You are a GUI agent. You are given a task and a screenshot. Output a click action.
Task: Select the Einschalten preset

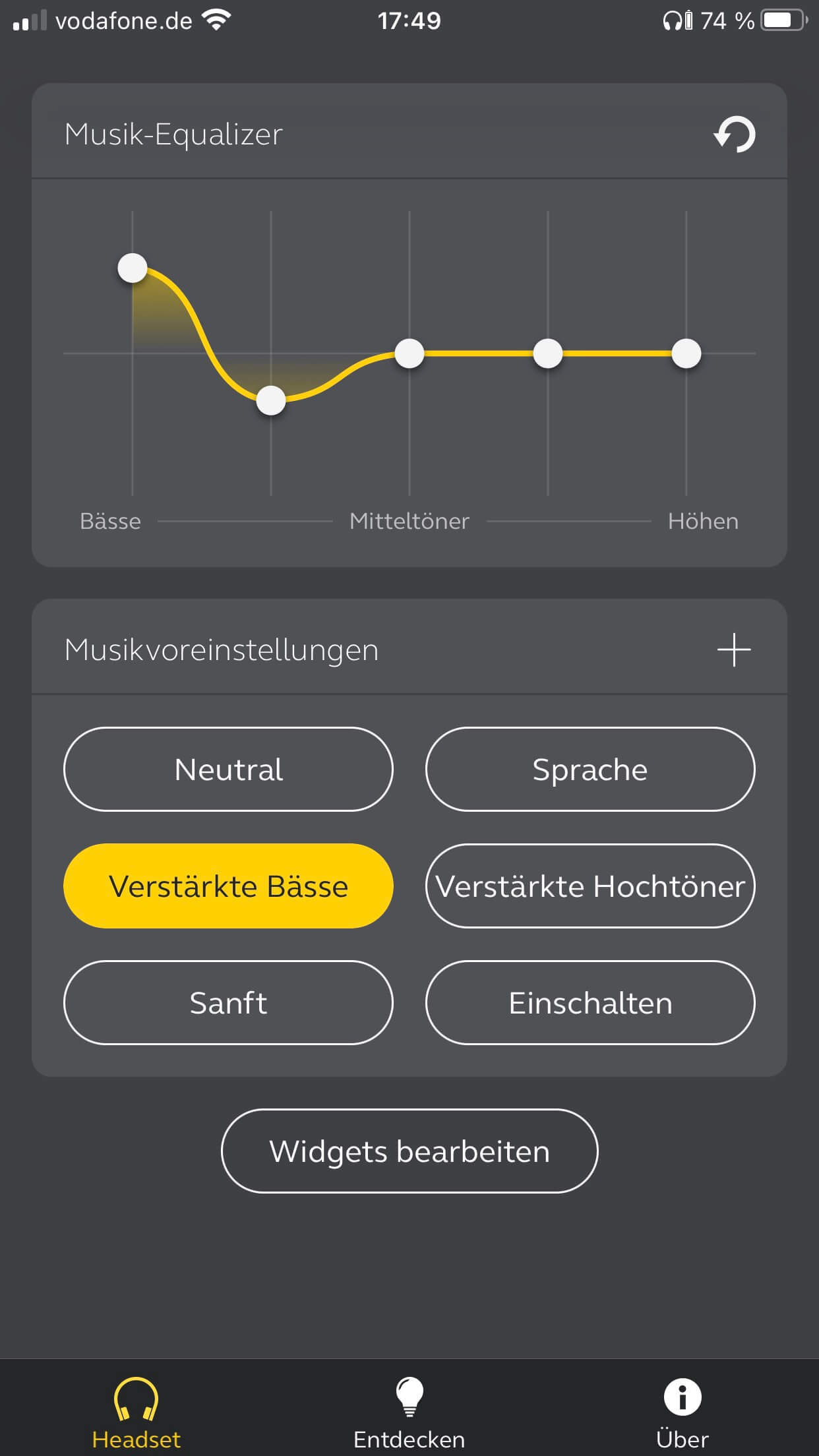(x=590, y=1002)
